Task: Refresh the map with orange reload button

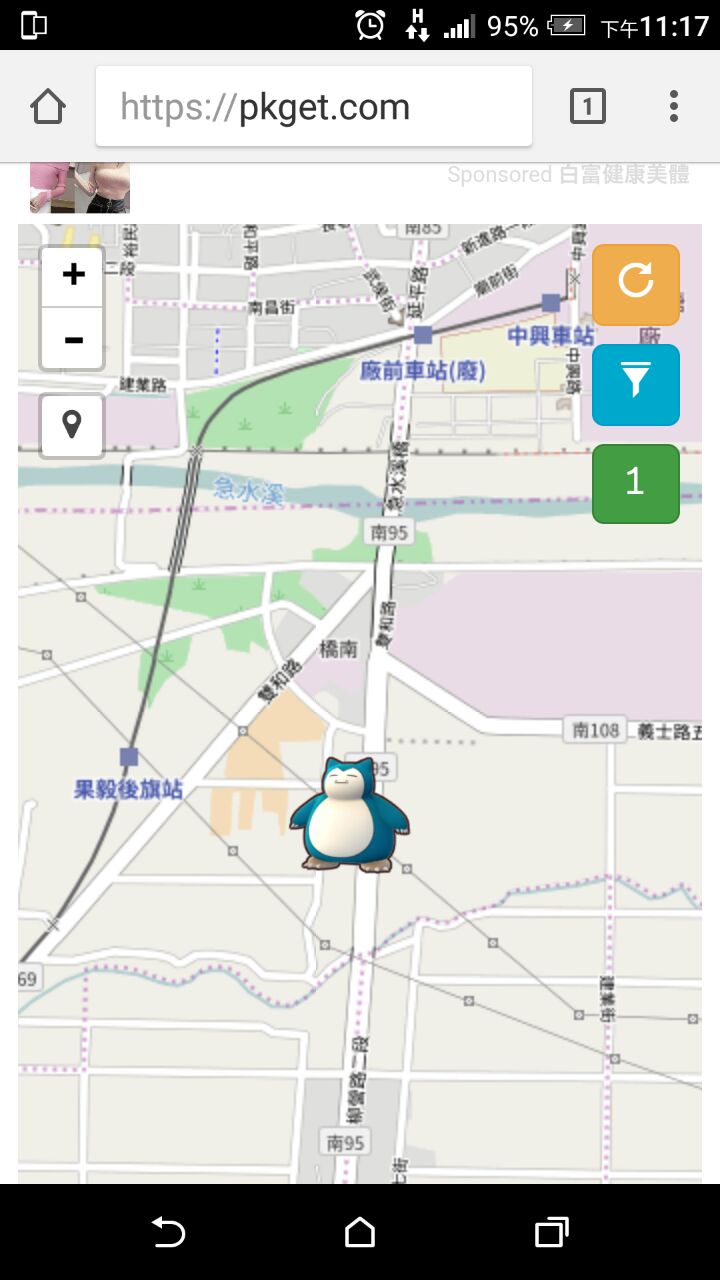Action: coord(636,284)
